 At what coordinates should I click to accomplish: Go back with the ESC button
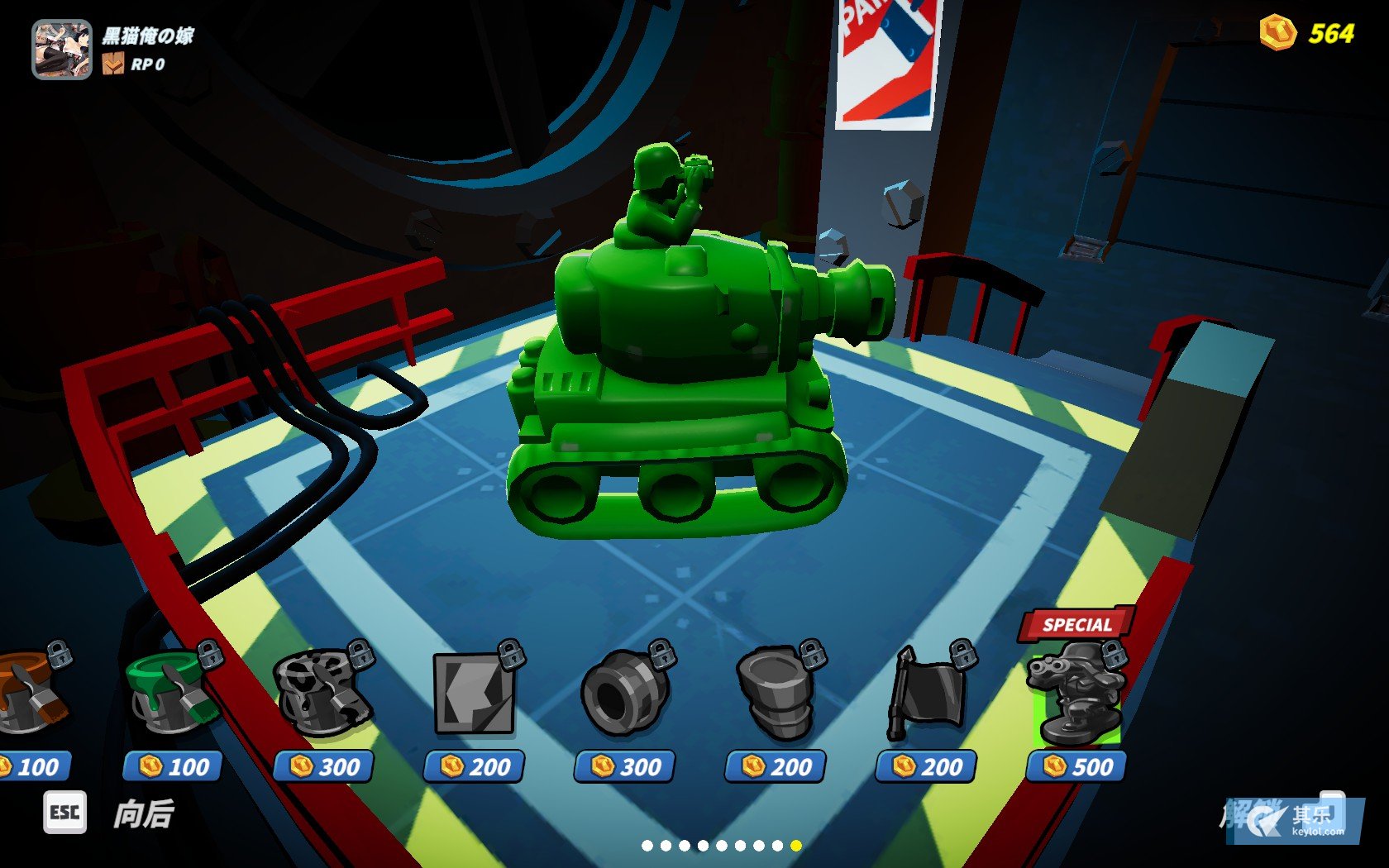64,813
